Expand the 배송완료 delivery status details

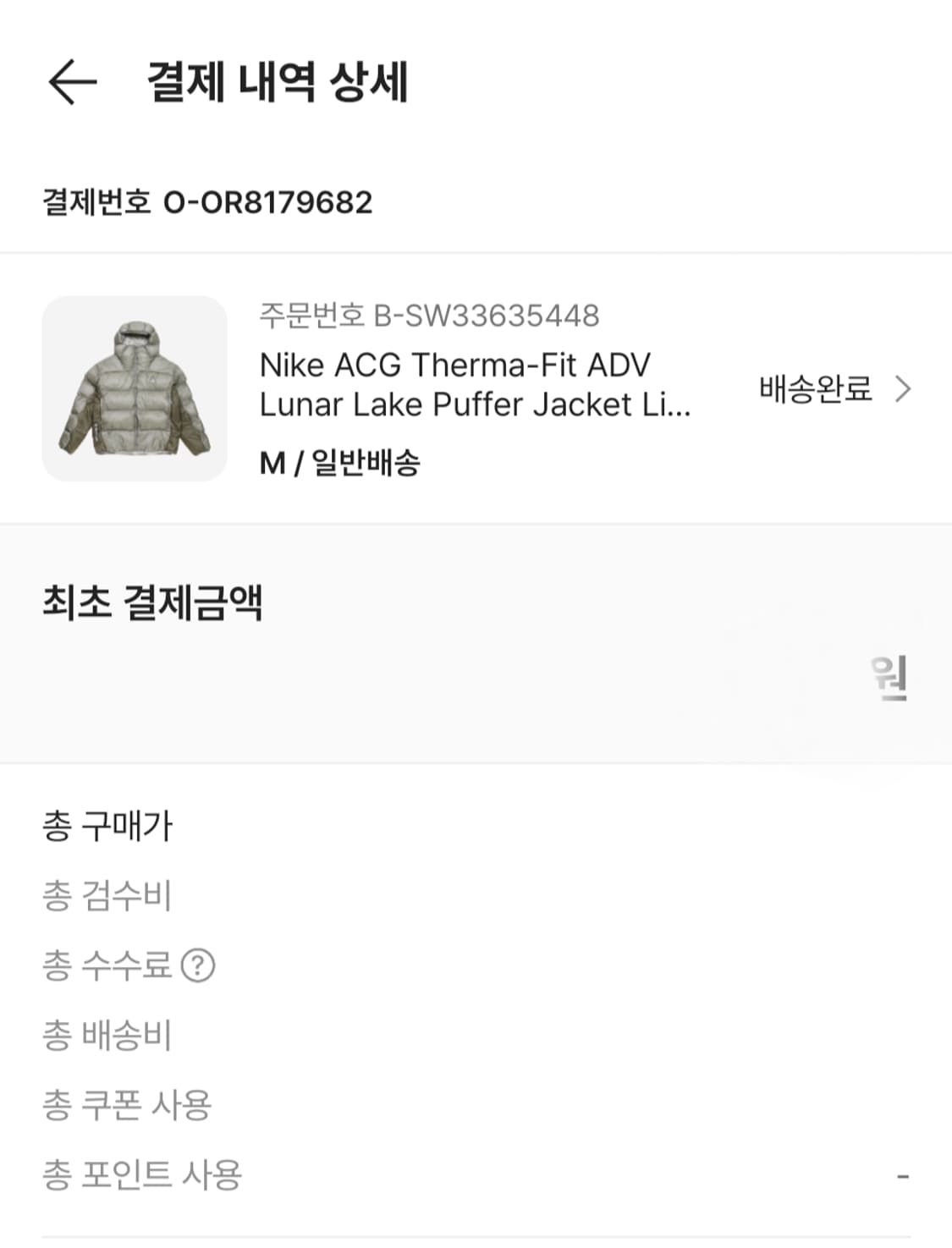pos(815,391)
